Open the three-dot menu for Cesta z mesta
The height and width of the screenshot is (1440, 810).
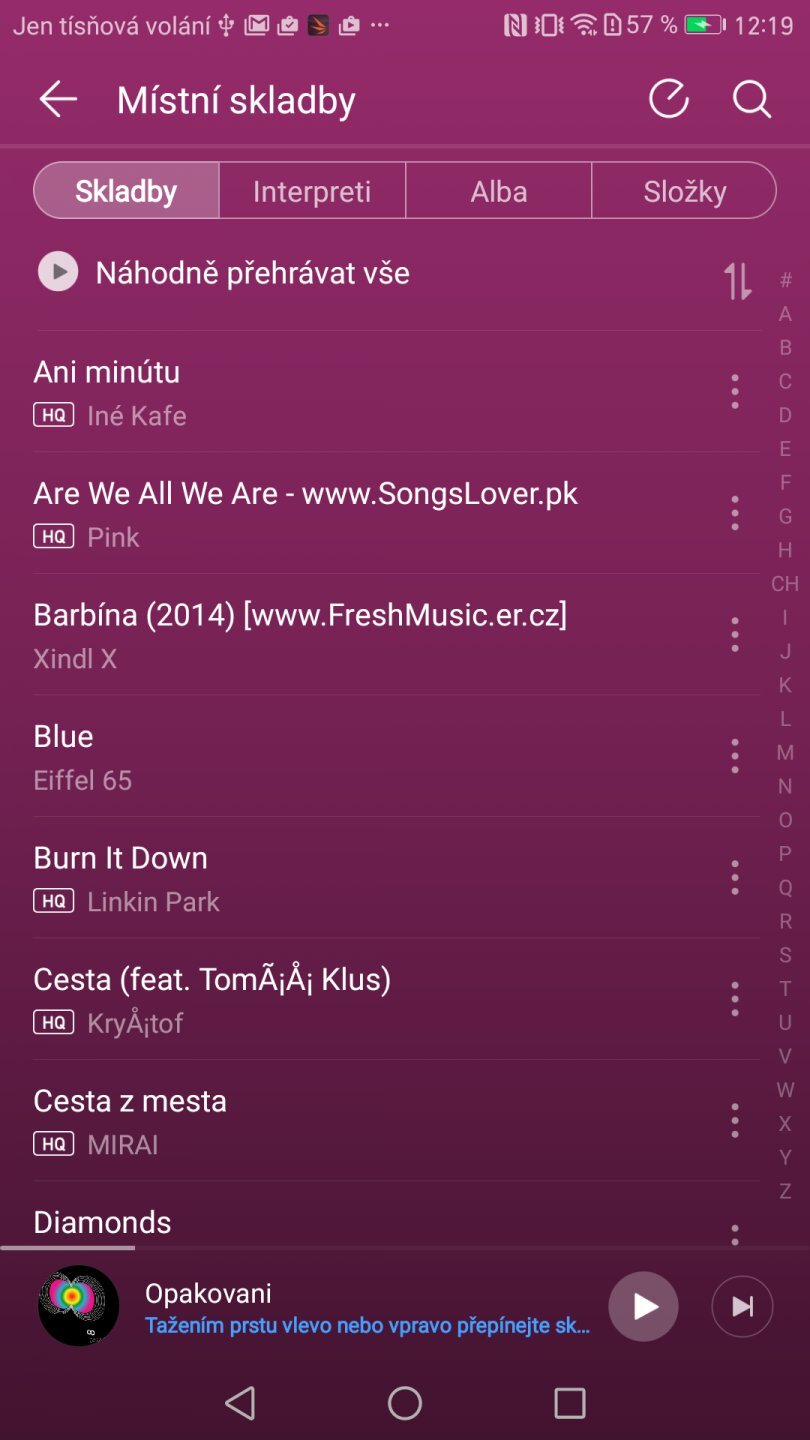(x=735, y=1121)
